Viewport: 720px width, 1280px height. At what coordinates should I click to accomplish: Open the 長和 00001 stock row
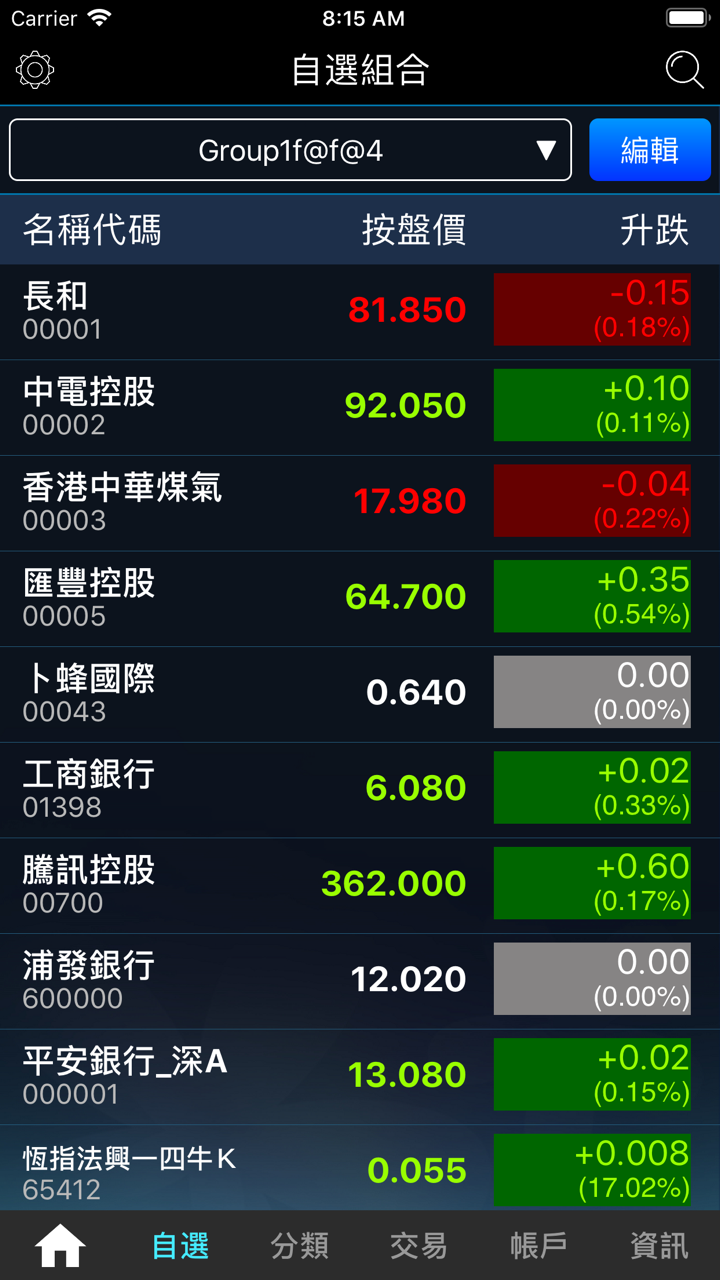point(200,310)
